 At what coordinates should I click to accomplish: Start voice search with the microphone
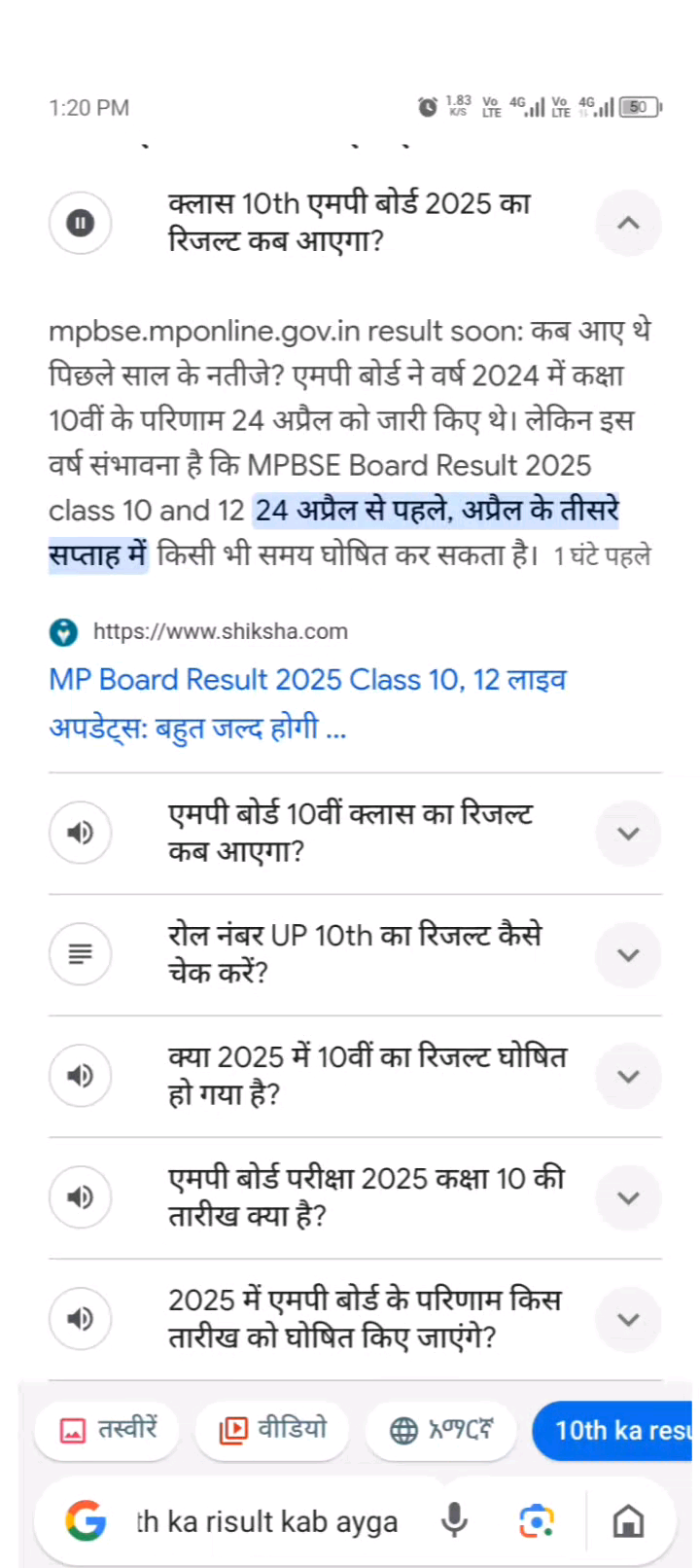coord(454,1520)
